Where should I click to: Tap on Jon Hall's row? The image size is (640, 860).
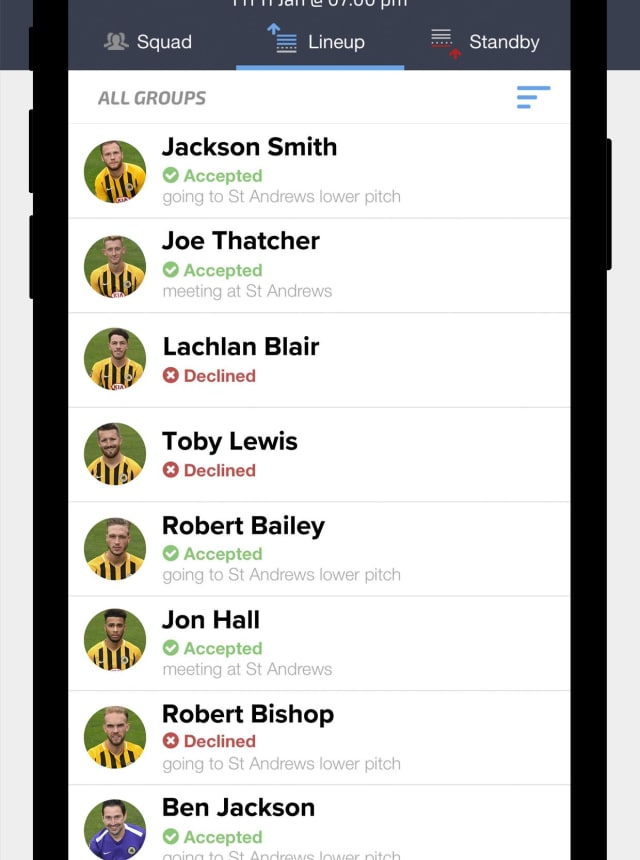[x=318, y=643]
